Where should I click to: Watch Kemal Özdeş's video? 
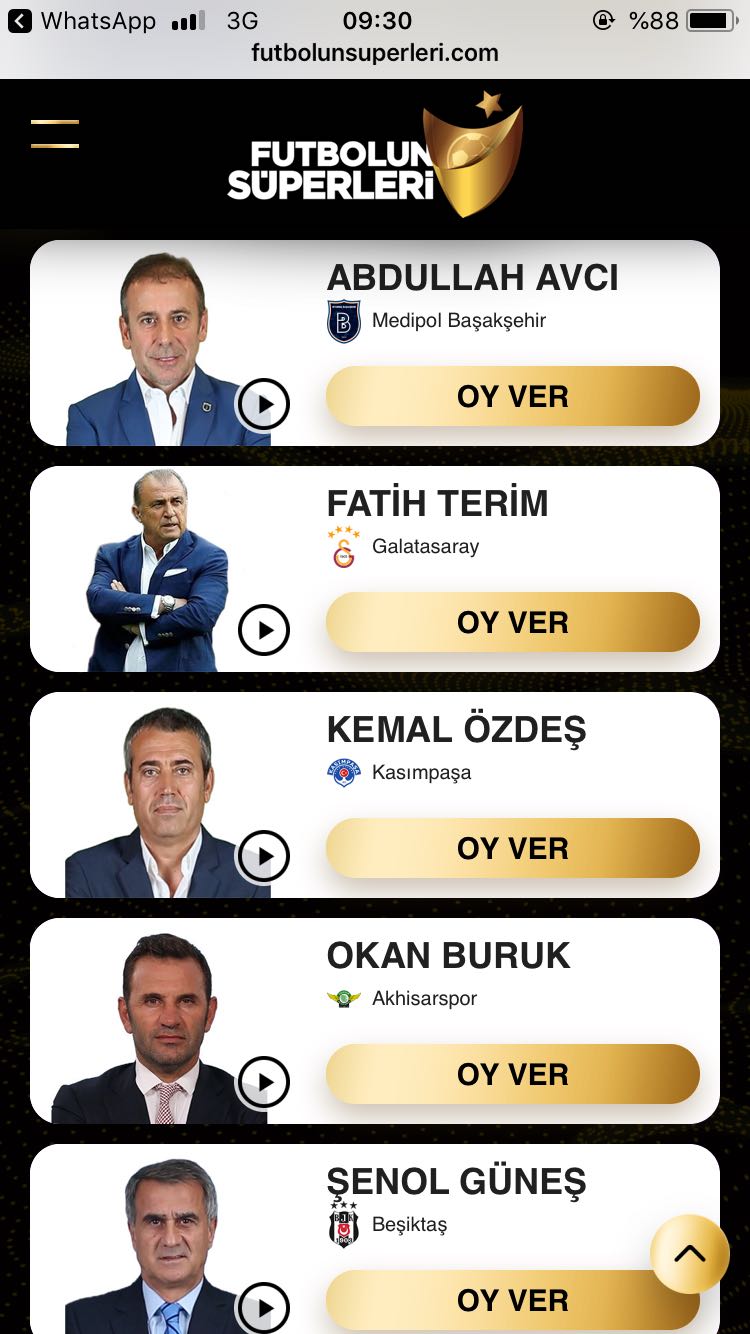(264, 856)
